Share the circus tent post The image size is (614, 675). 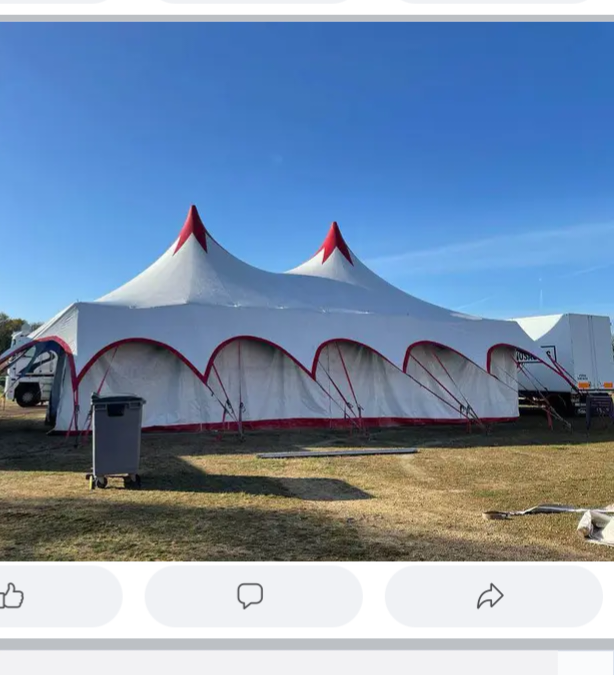pos(491,597)
